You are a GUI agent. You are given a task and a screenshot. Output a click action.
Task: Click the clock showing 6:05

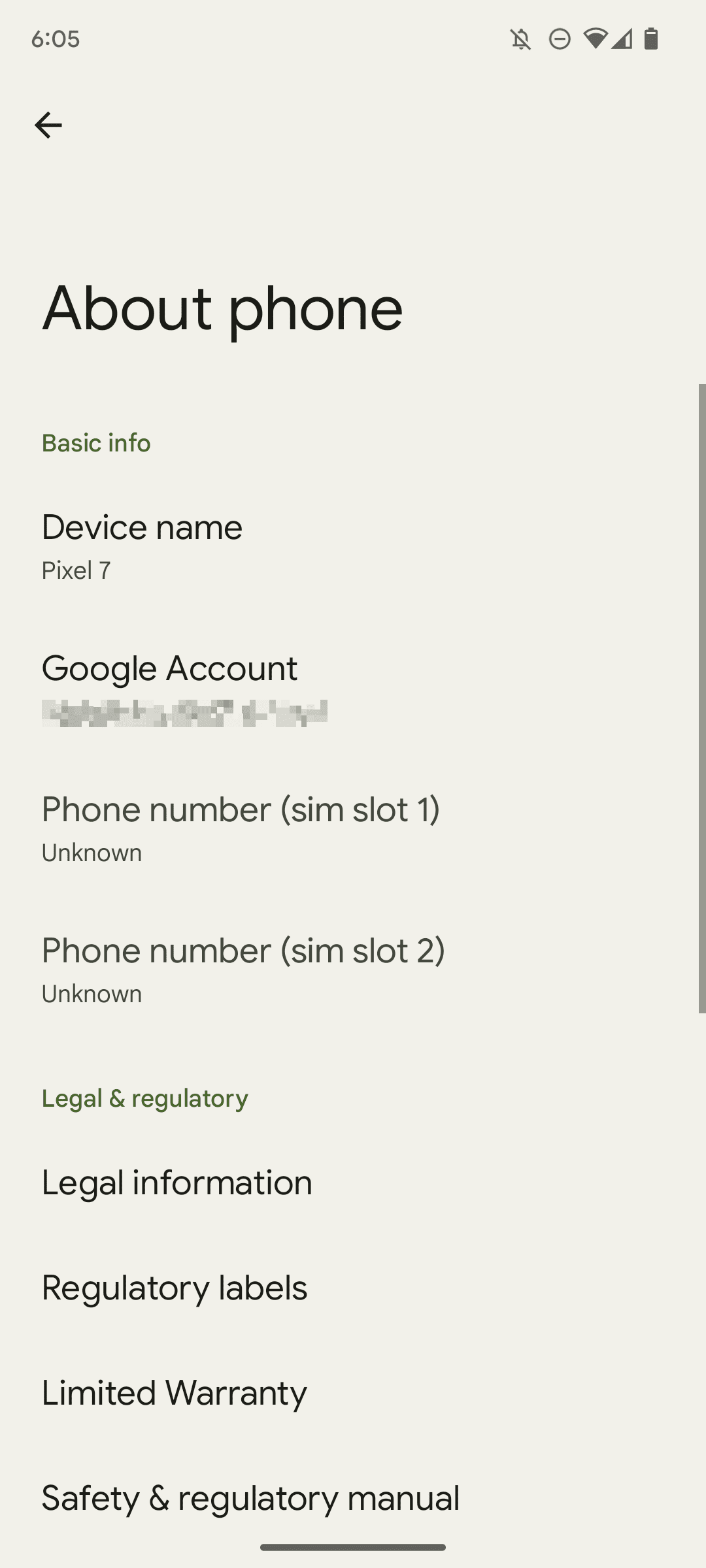(x=56, y=39)
